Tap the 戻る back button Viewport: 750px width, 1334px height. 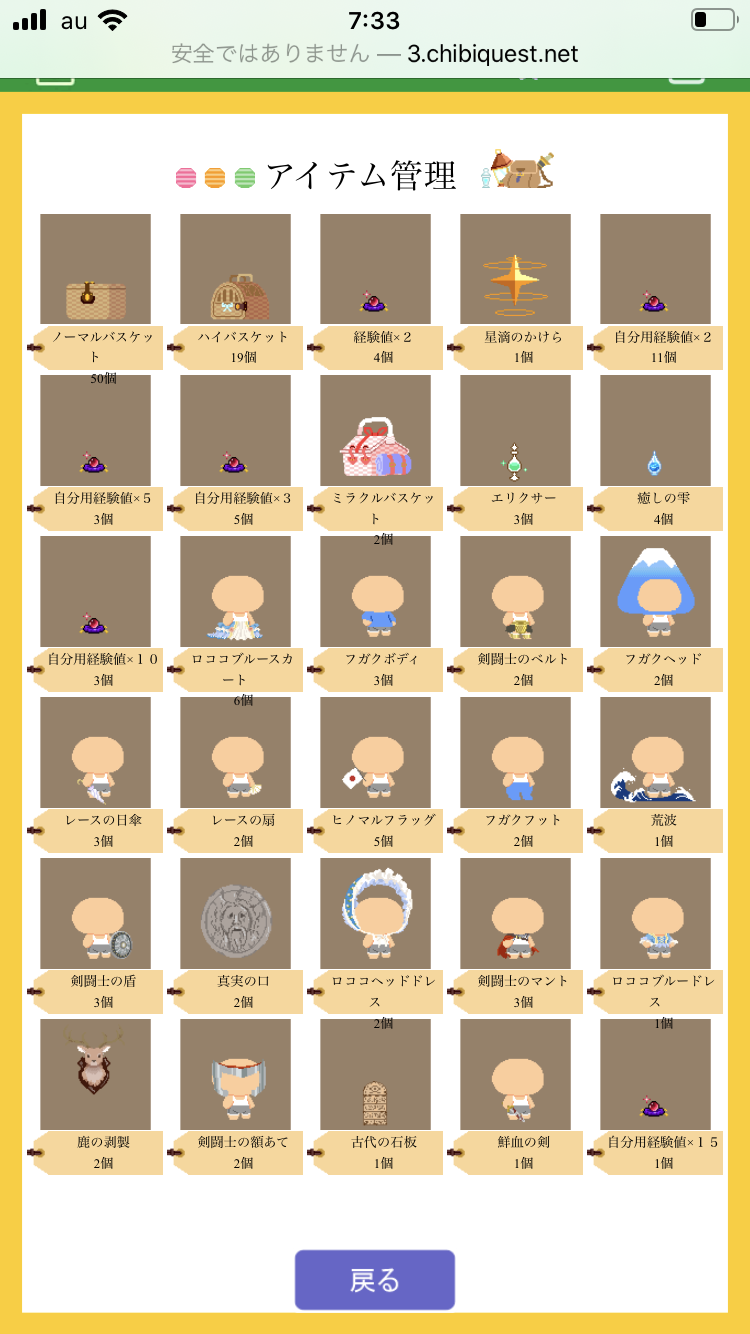375,1279
